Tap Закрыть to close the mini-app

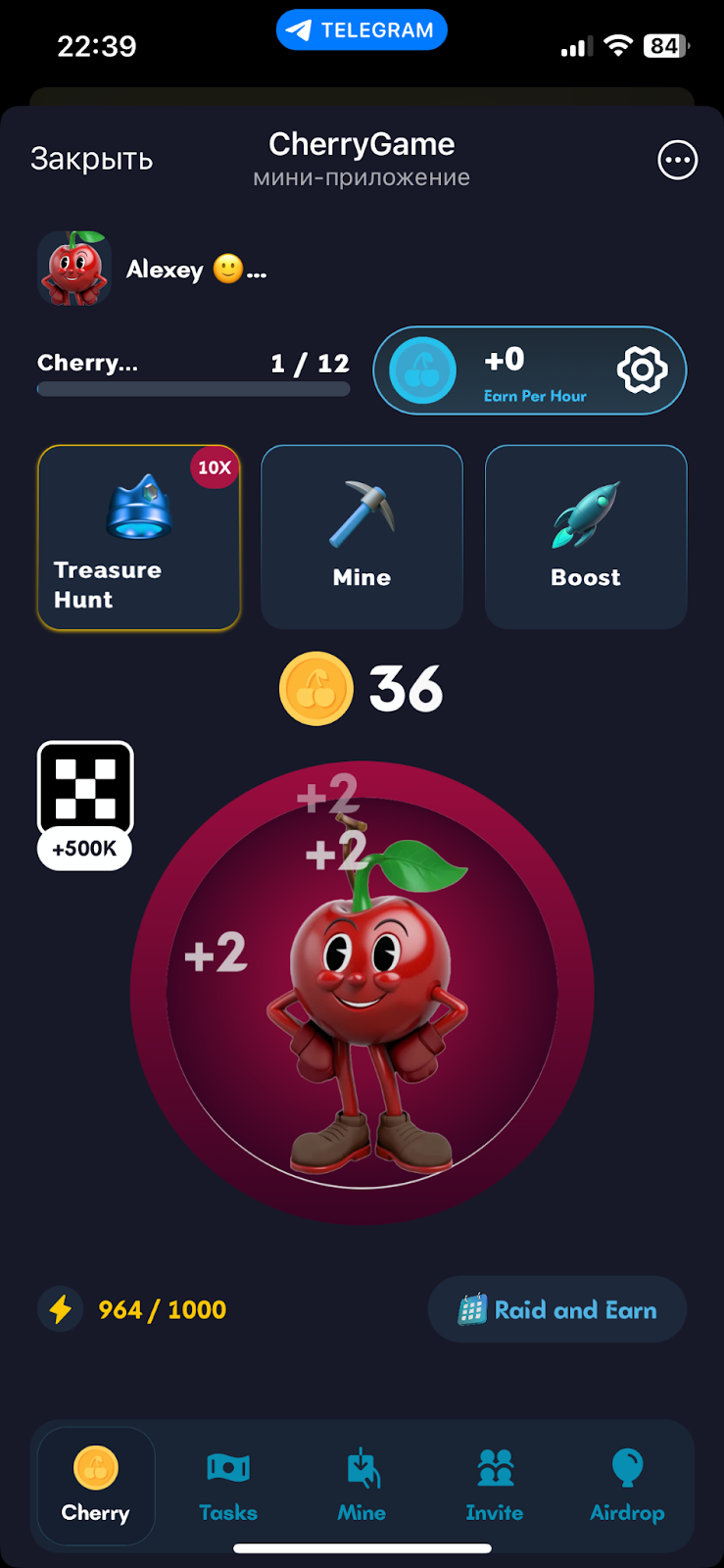(91, 159)
